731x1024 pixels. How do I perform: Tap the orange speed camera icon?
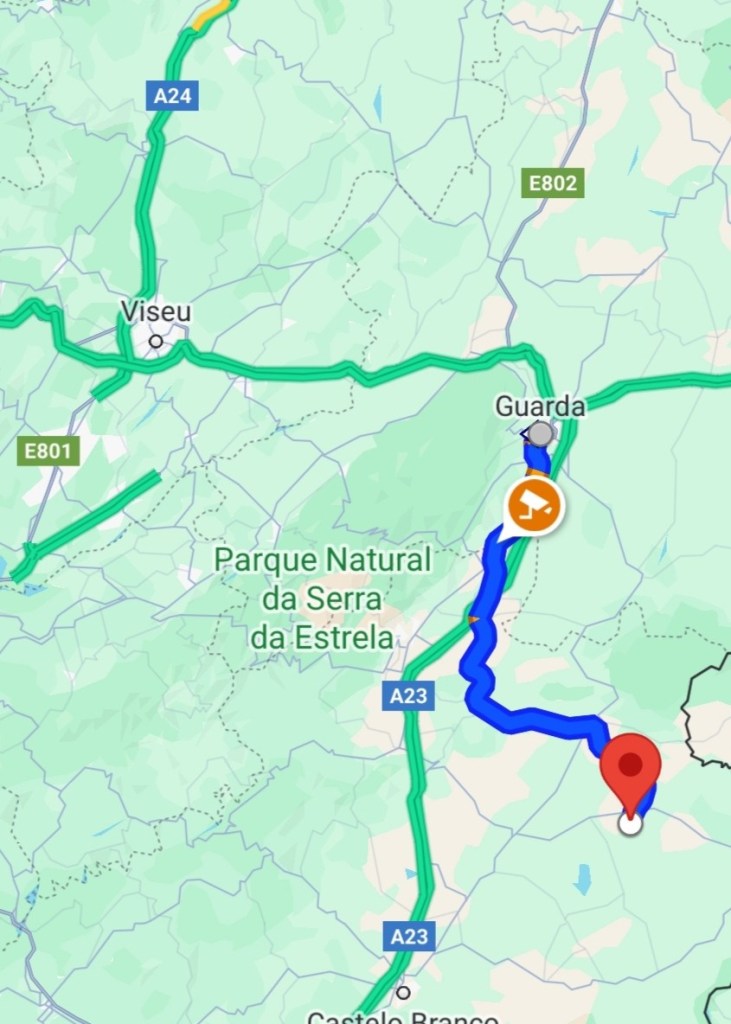(x=535, y=504)
